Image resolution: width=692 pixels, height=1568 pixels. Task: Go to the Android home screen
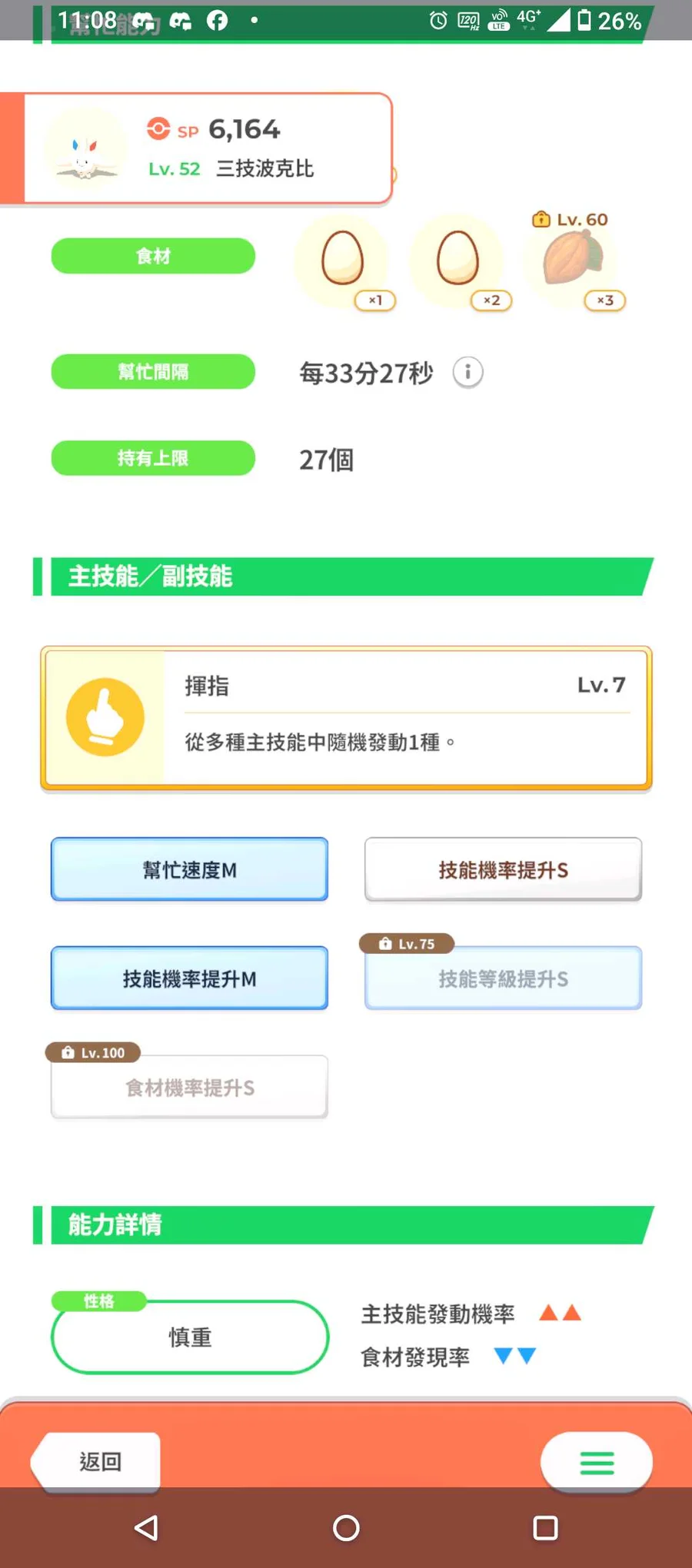click(x=346, y=1528)
